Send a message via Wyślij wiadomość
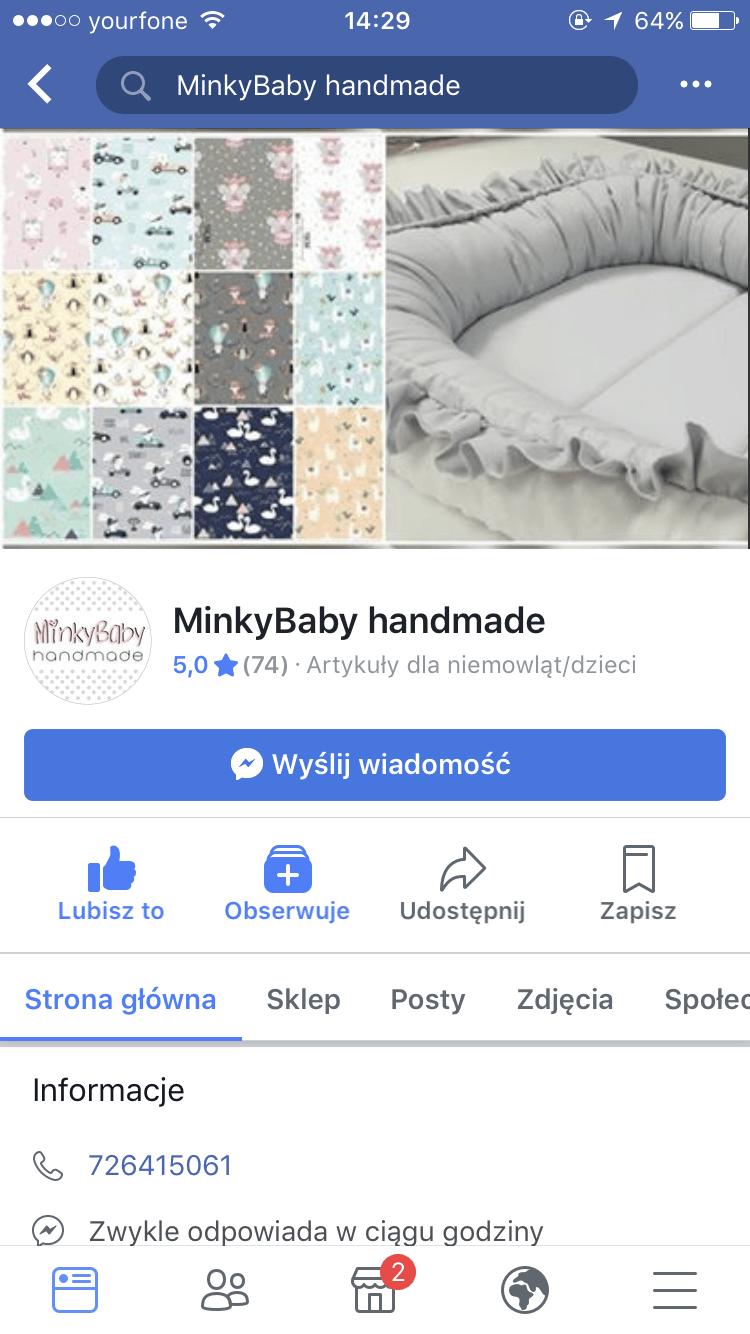 click(375, 765)
